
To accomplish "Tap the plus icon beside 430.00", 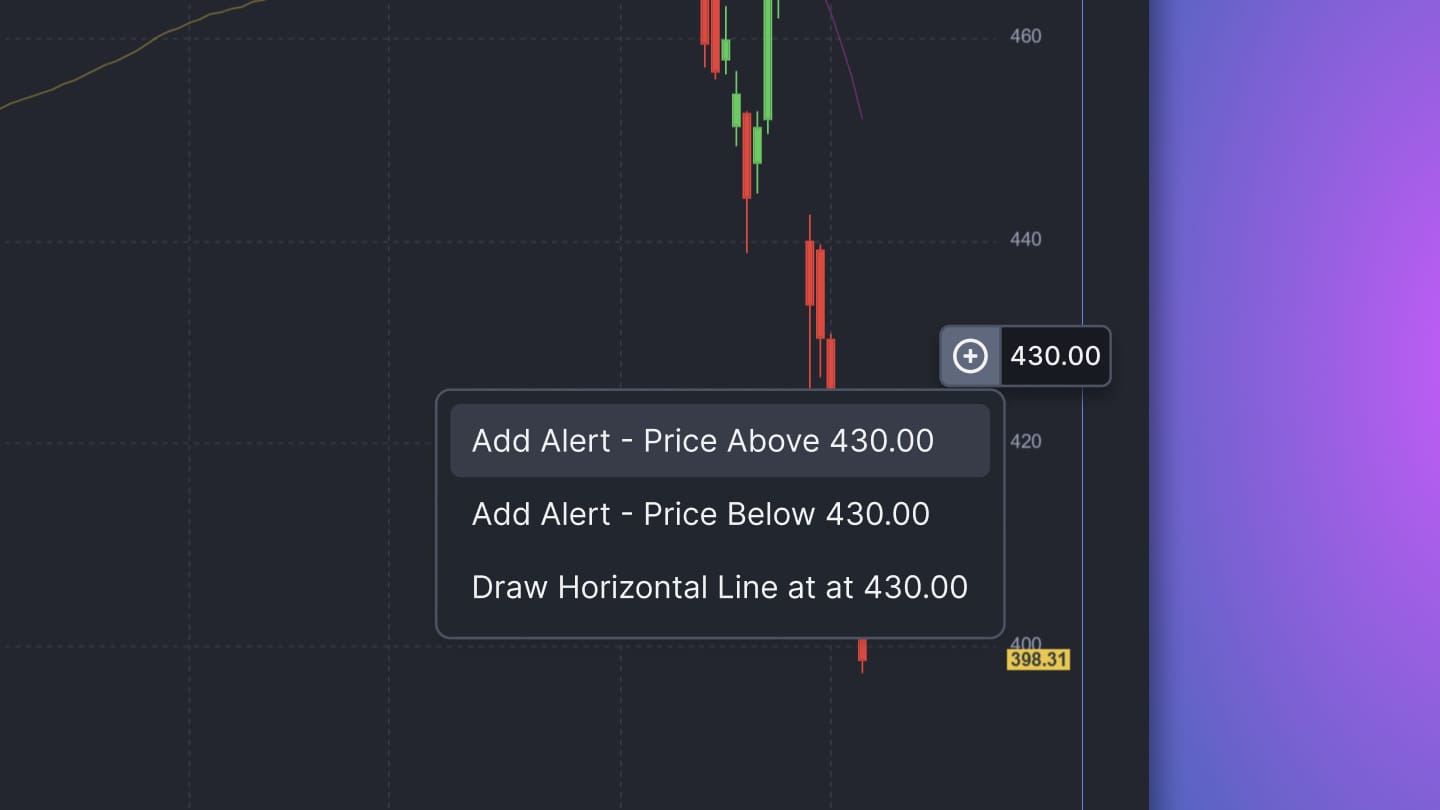I will [970, 356].
